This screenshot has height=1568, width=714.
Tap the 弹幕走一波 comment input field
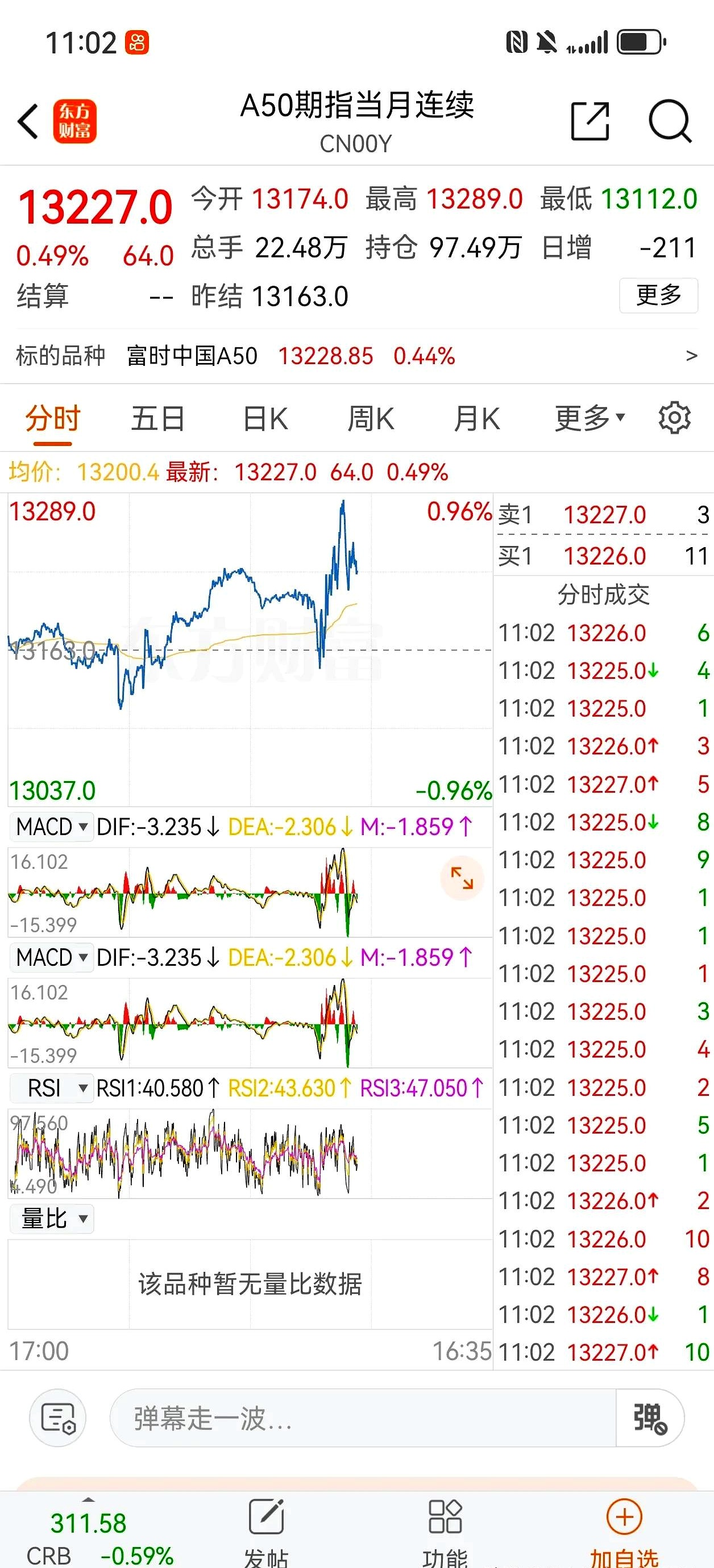363,1418
